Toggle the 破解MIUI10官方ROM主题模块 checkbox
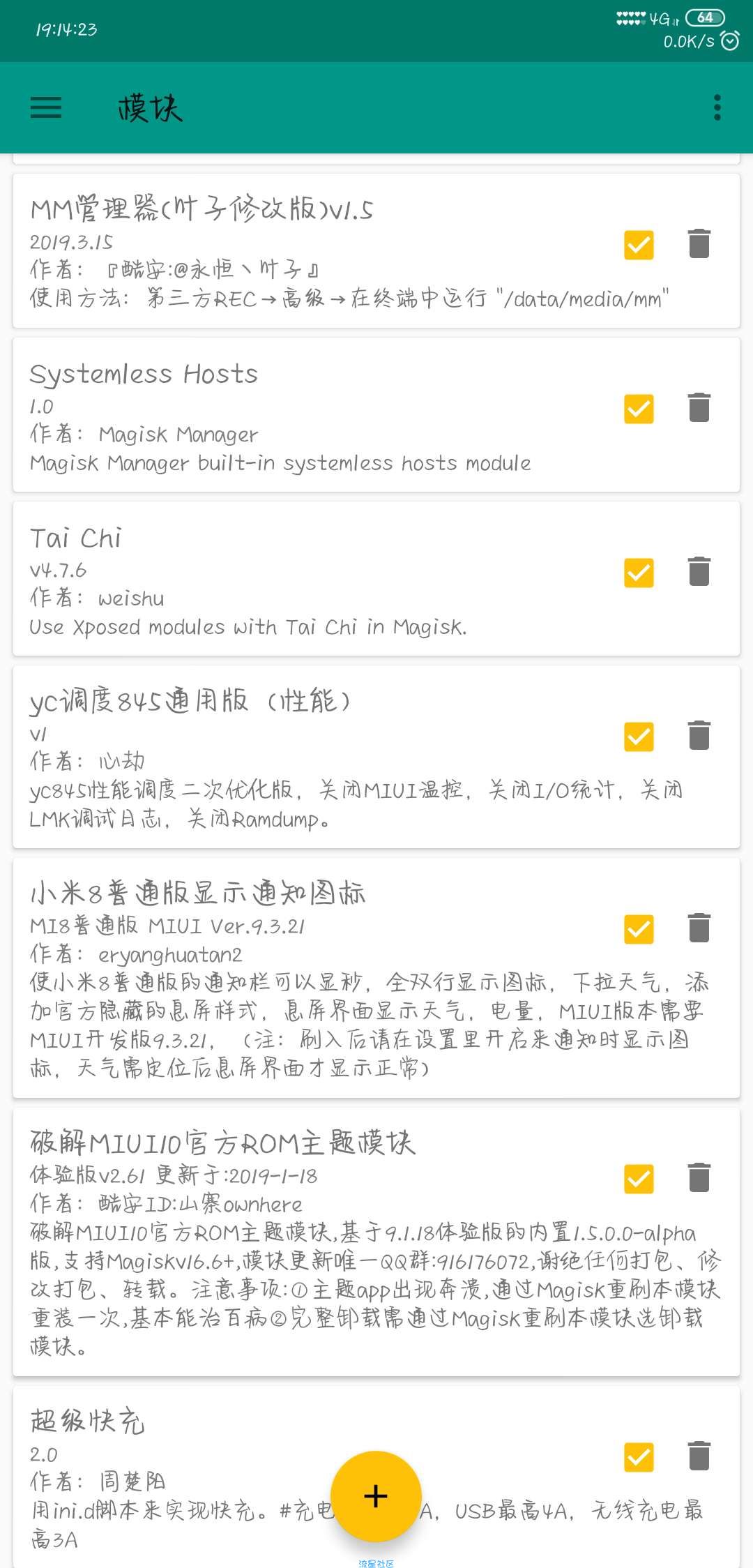This screenshot has width=753, height=1568. (639, 1179)
